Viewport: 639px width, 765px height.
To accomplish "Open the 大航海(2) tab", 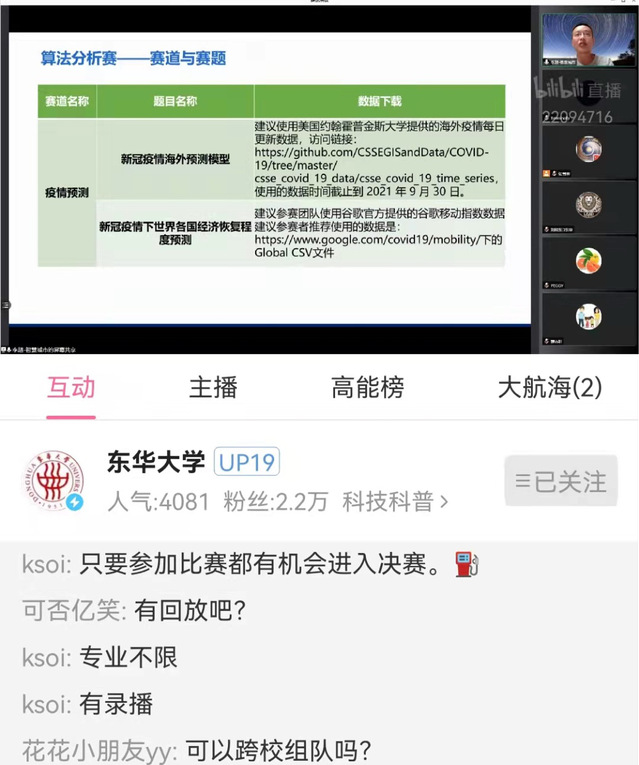I will [550, 387].
